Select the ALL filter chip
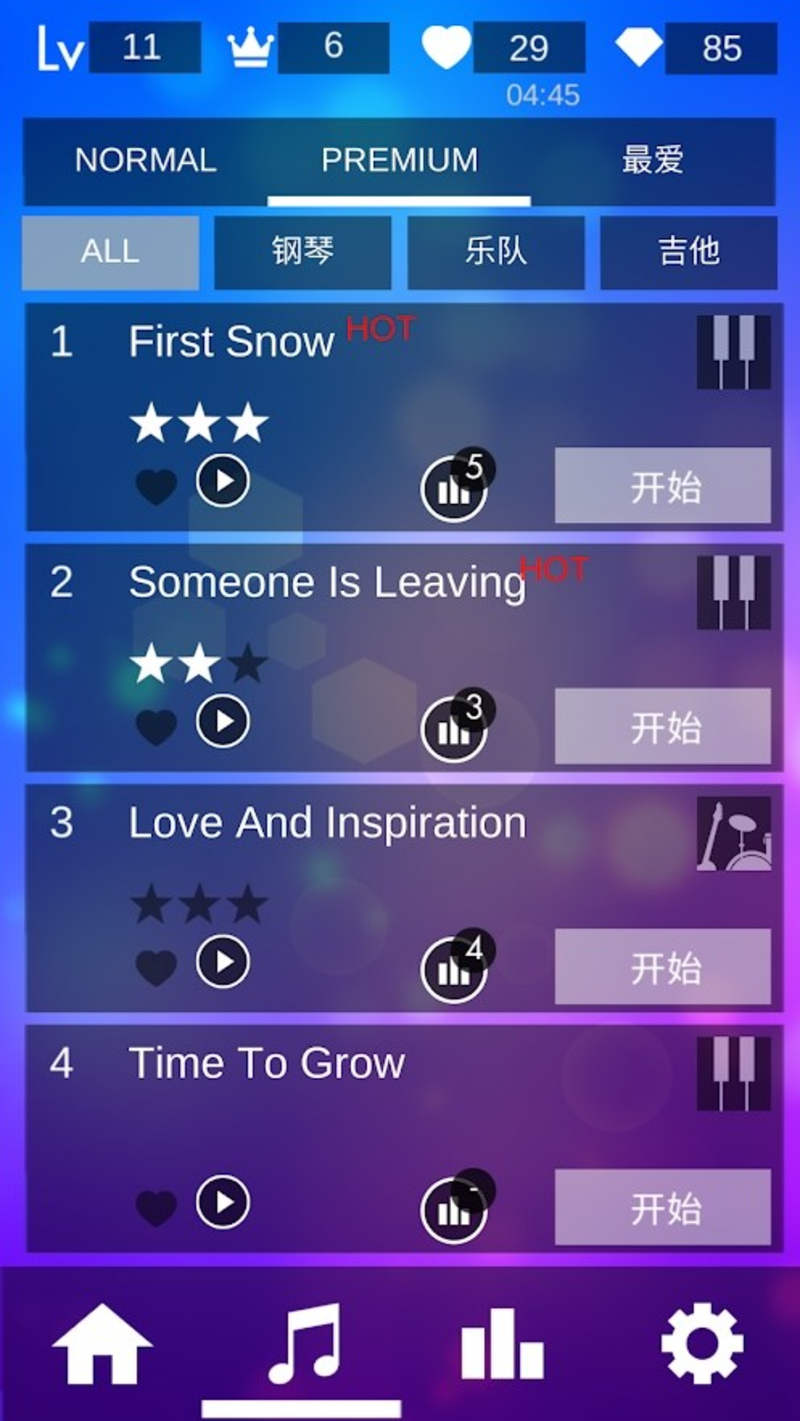Screen dimensions: 800x1421 click(110, 251)
